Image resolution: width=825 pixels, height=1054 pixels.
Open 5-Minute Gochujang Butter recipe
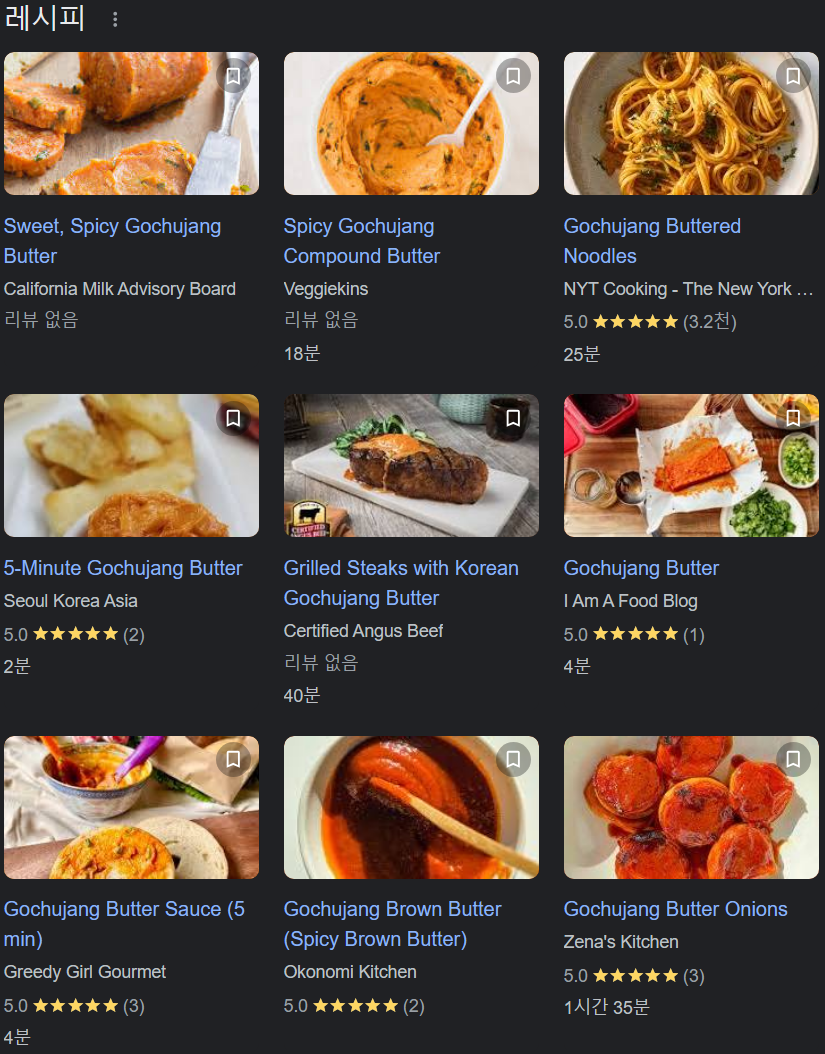coord(123,568)
